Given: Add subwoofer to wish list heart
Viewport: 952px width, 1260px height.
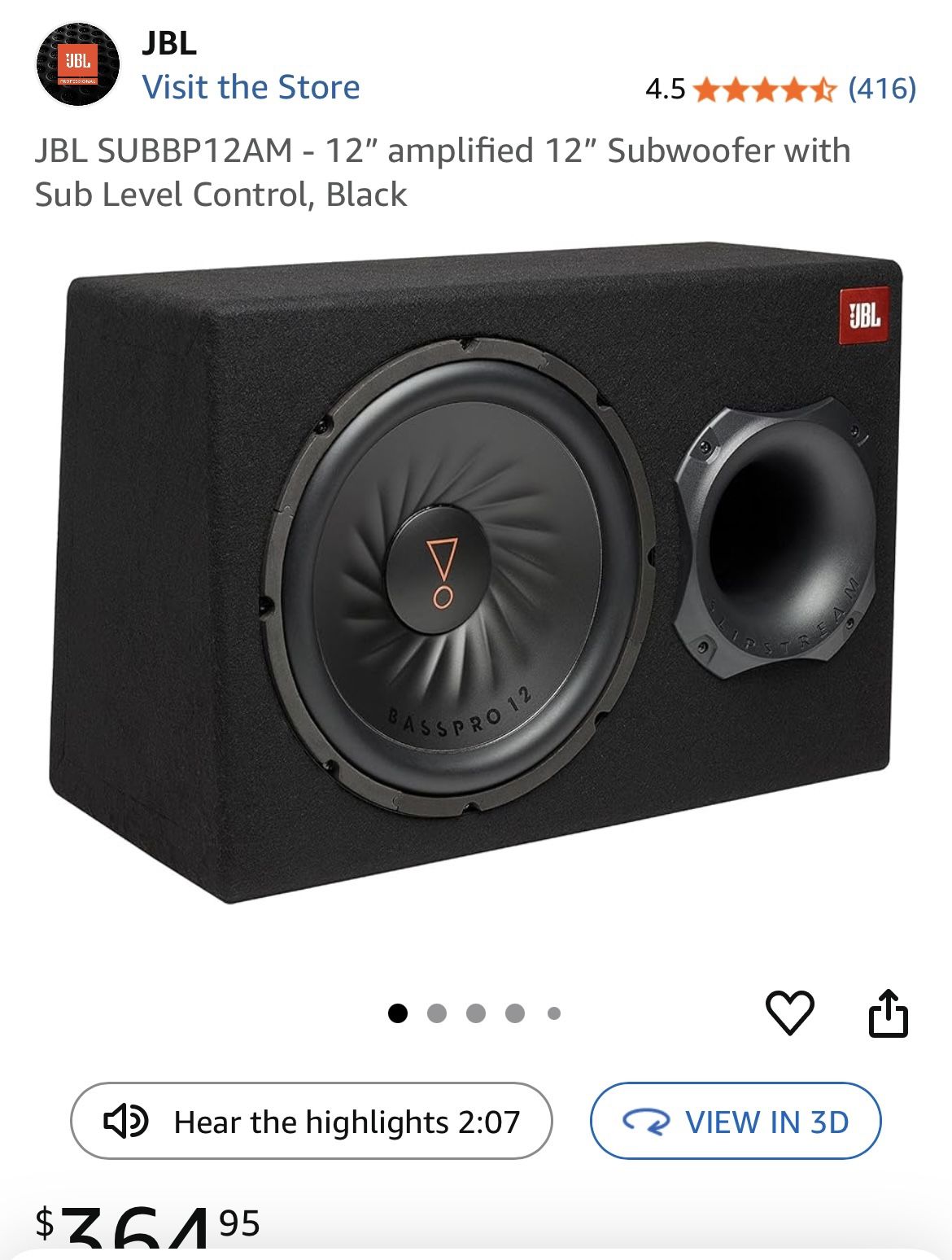Looking at the screenshot, I should (789, 1013).
